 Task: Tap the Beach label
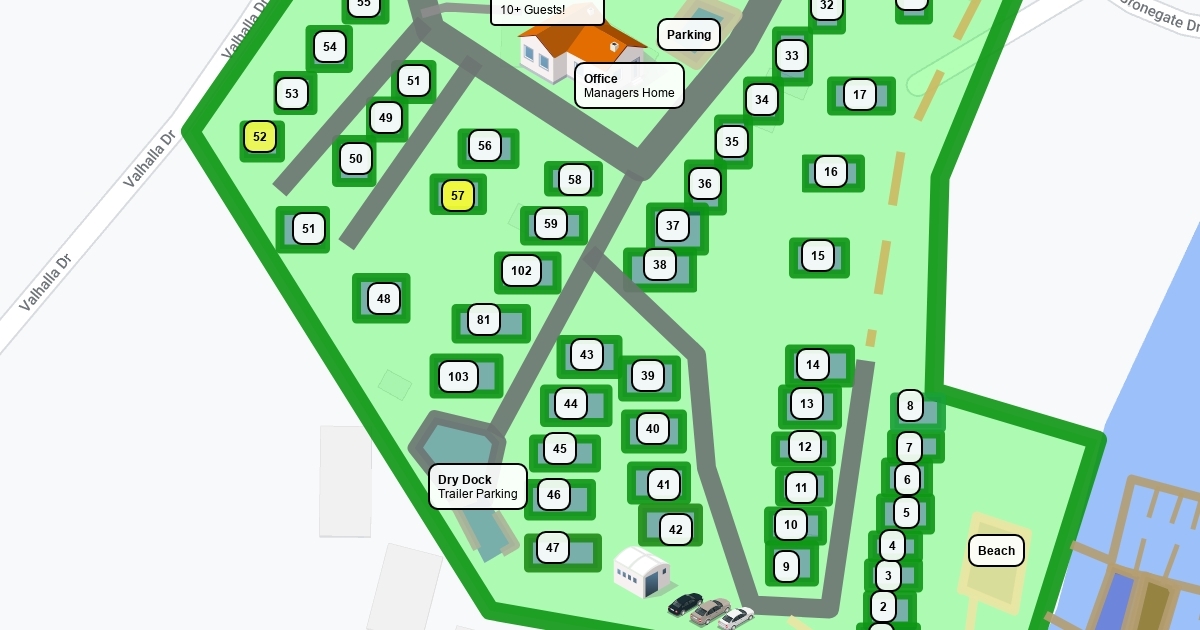[x=996, y=551]
